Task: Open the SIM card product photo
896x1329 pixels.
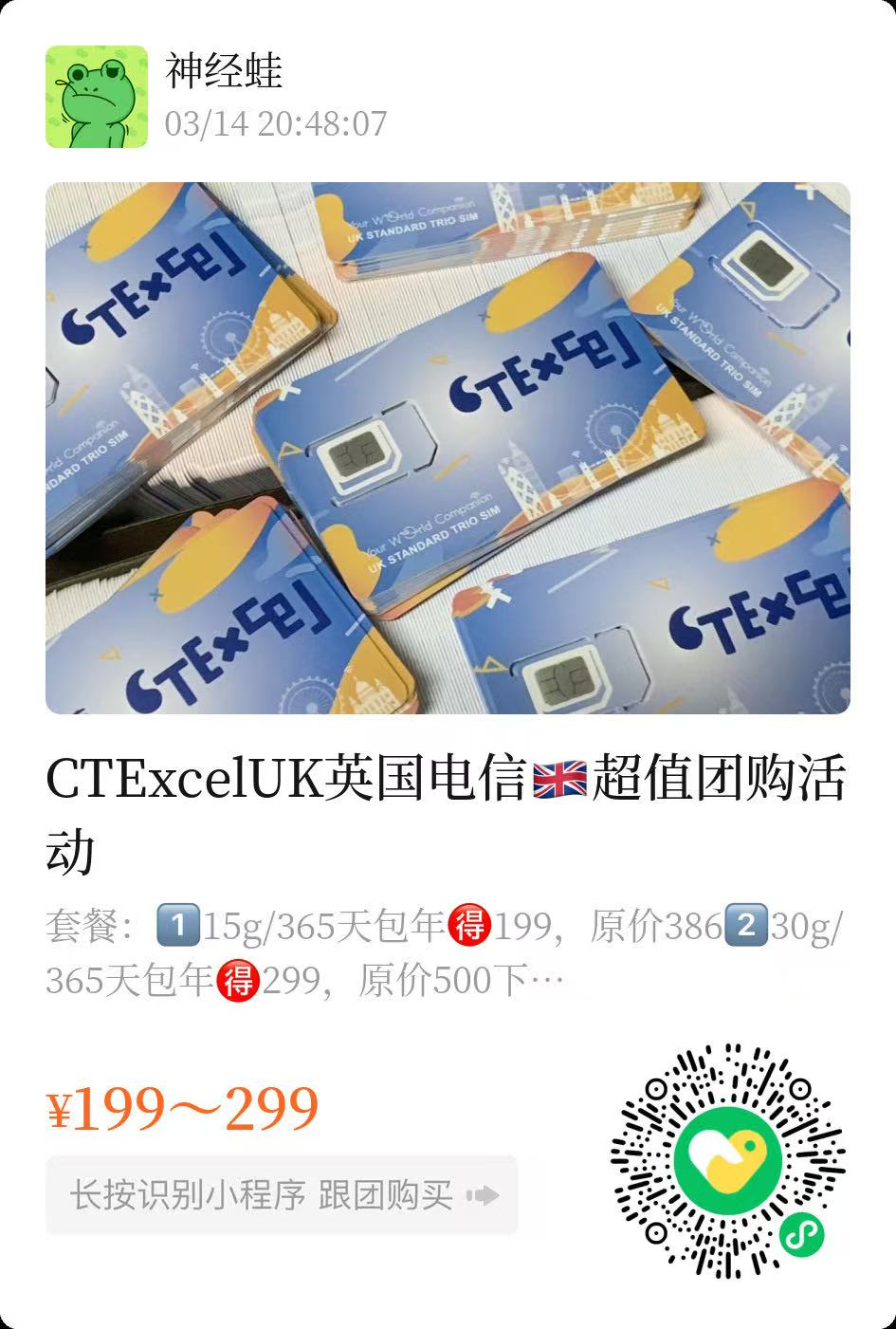Action: coord(448,448)
